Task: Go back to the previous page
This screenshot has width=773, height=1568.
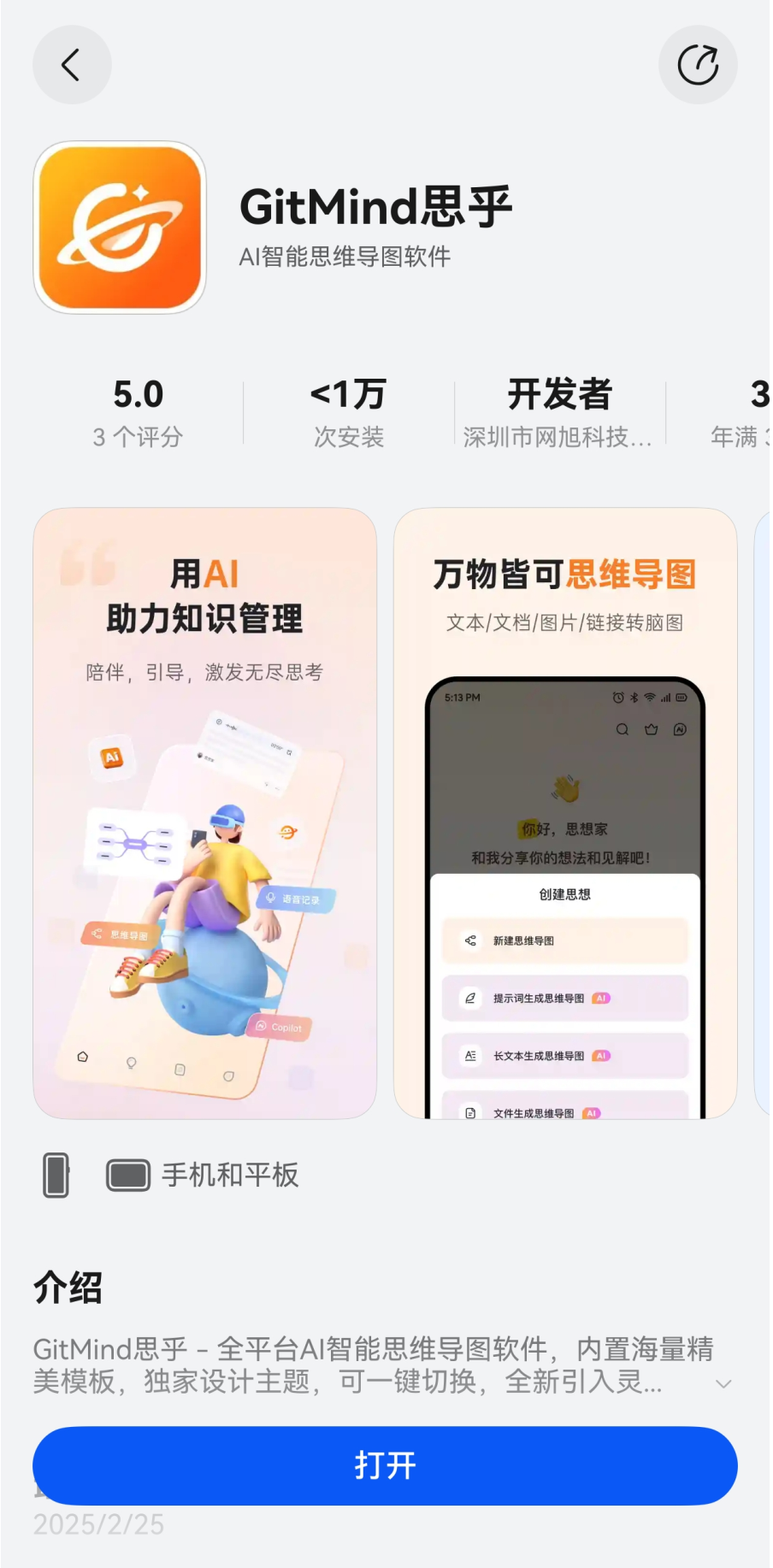Action: click(x=72, y=65)
